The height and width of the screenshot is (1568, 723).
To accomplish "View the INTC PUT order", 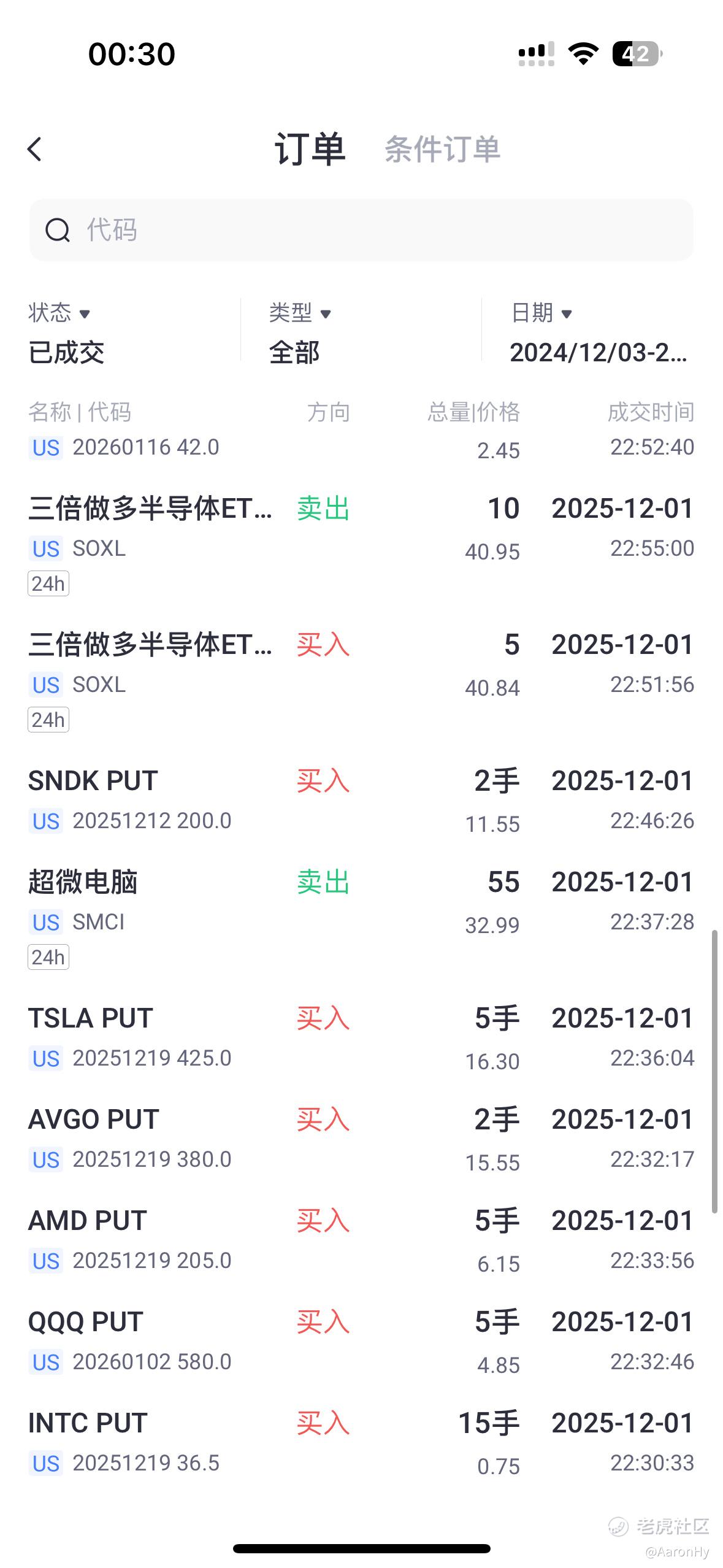I will 361,1442.
